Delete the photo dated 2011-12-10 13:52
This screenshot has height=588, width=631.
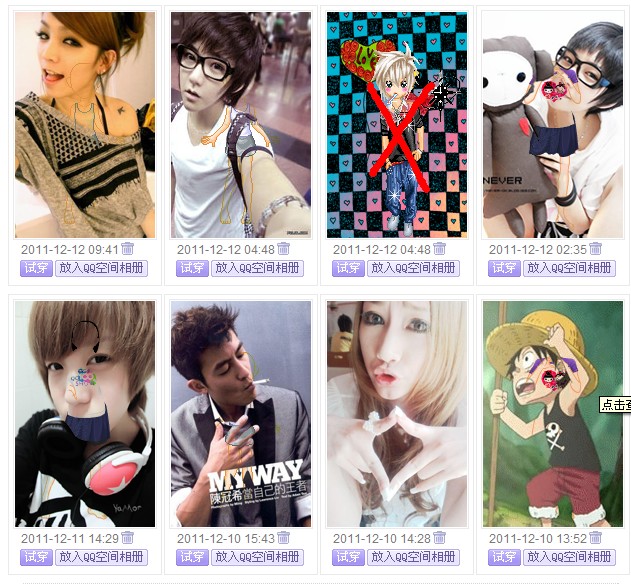click(x=595, y=538)
